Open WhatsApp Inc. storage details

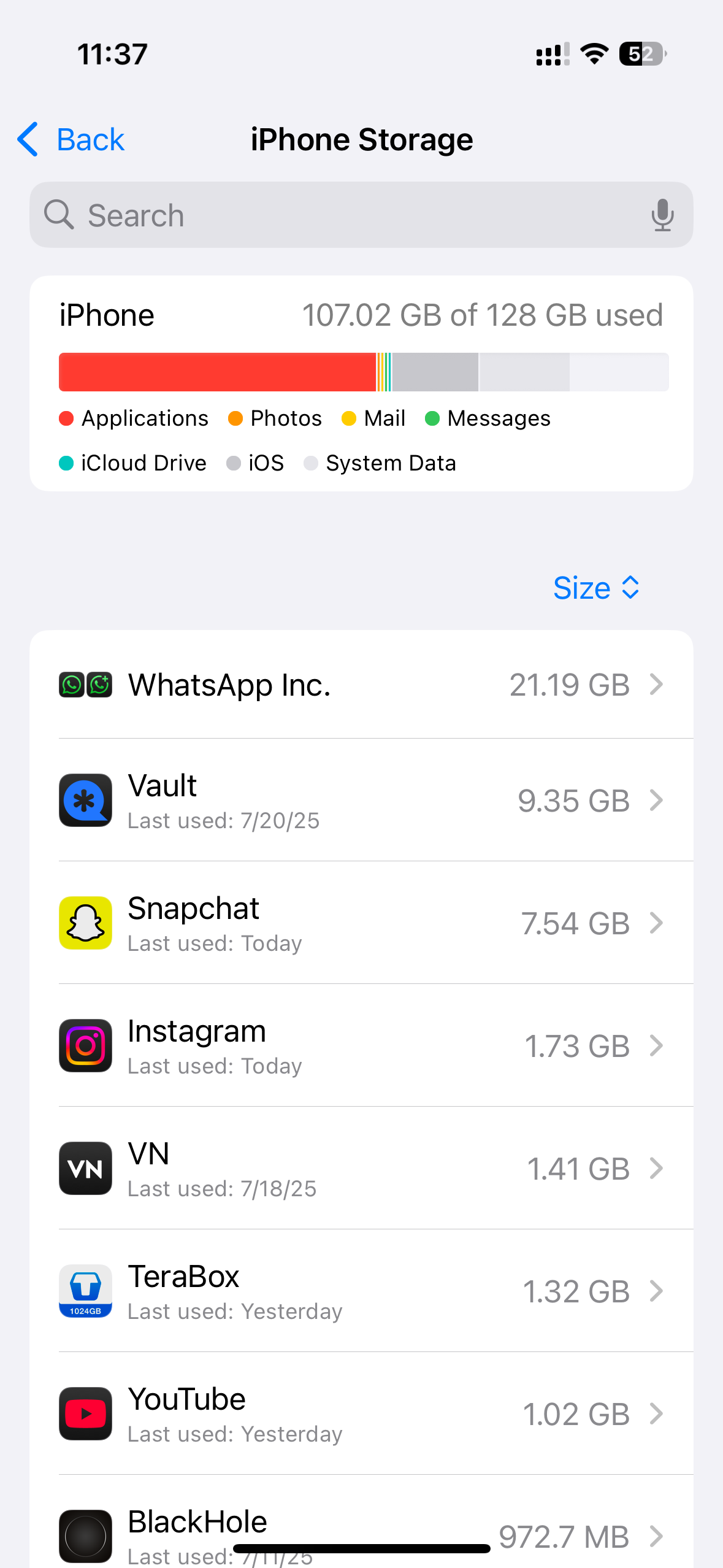click(x=361, y=685)
